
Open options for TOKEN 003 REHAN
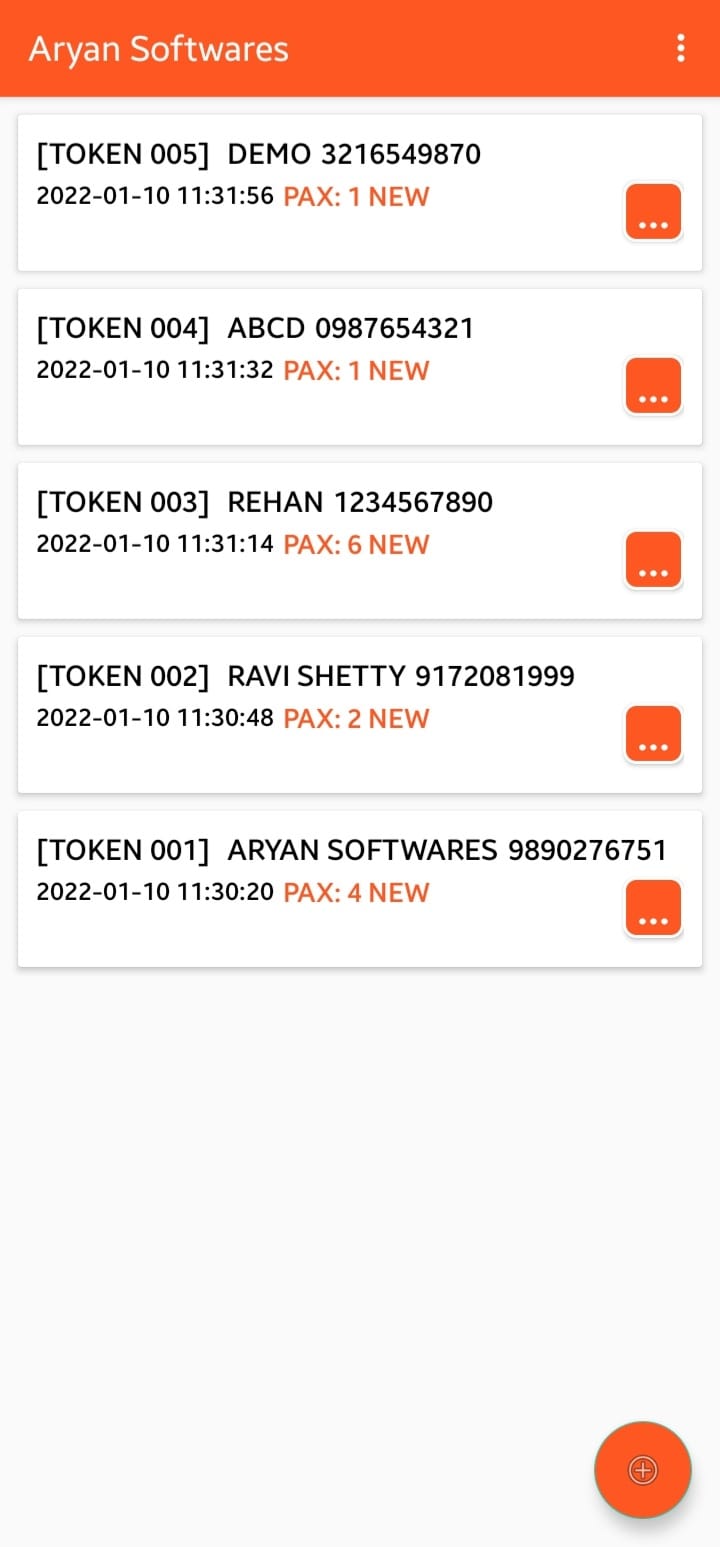click(653, 560)
